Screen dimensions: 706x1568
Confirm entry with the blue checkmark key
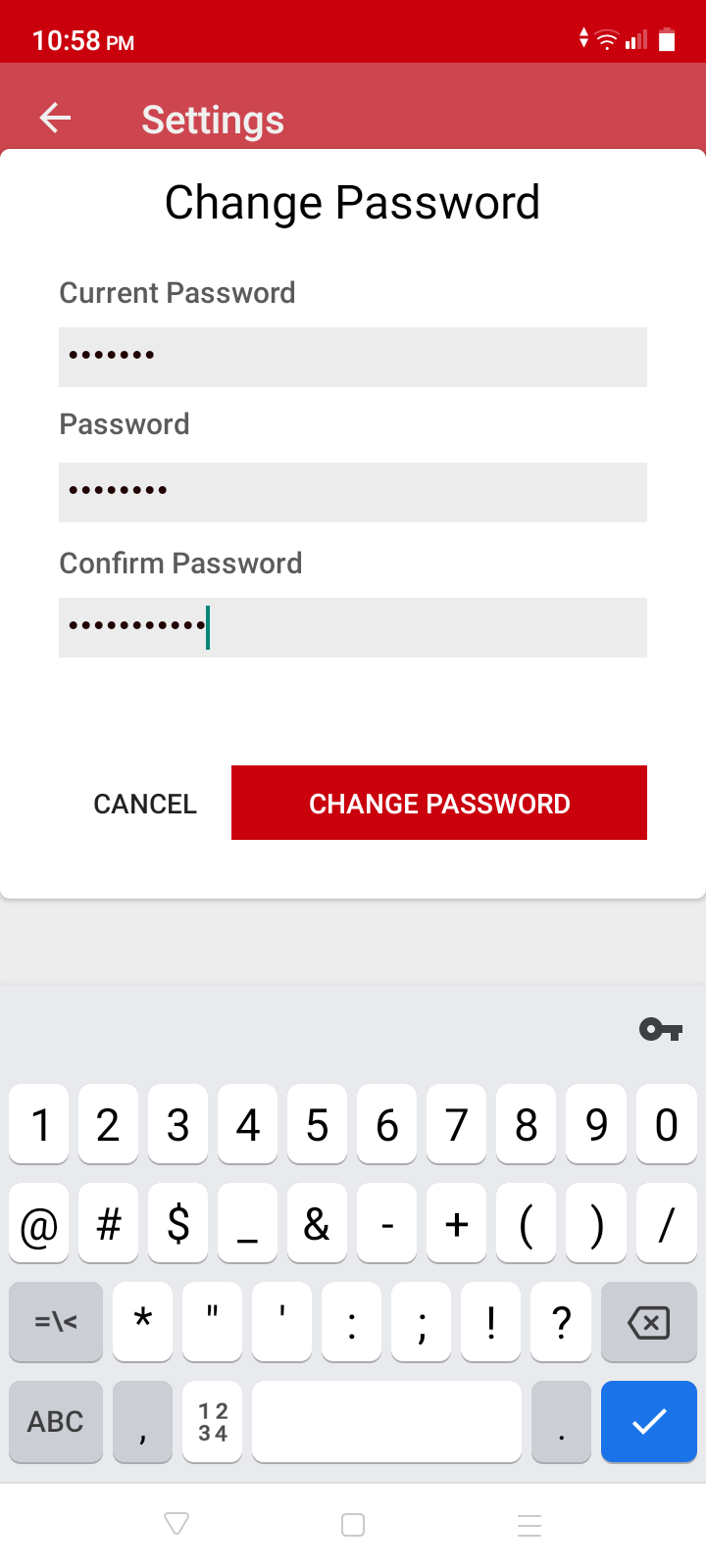pyautogui.click(x=648, y=1421)
